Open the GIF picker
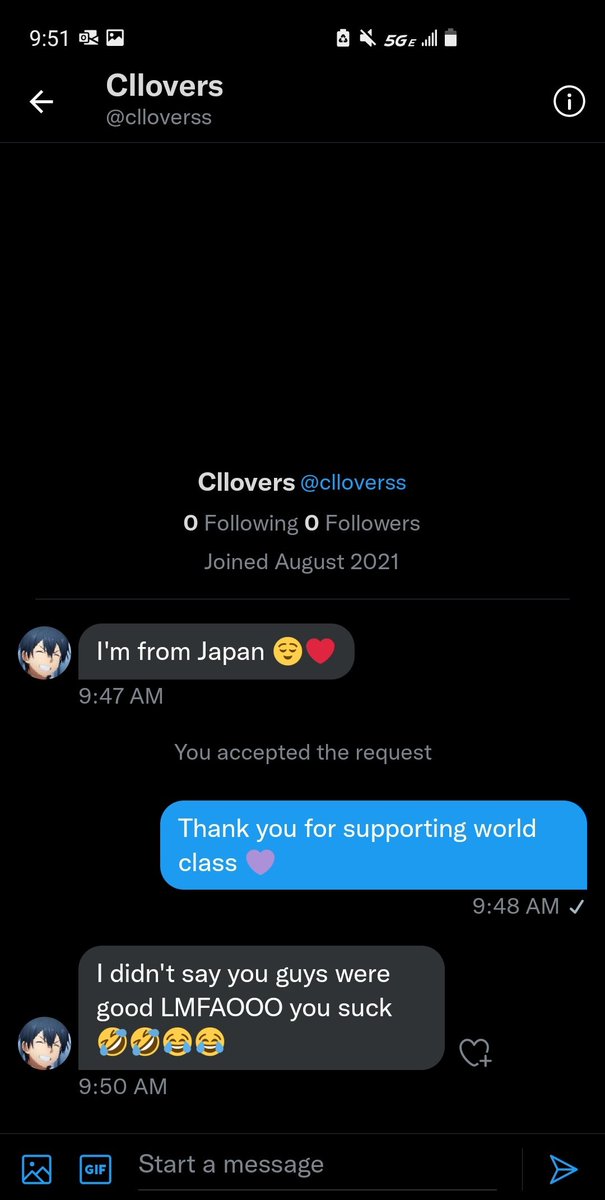The image size is (605, 1200). [x=95, y=1167]
